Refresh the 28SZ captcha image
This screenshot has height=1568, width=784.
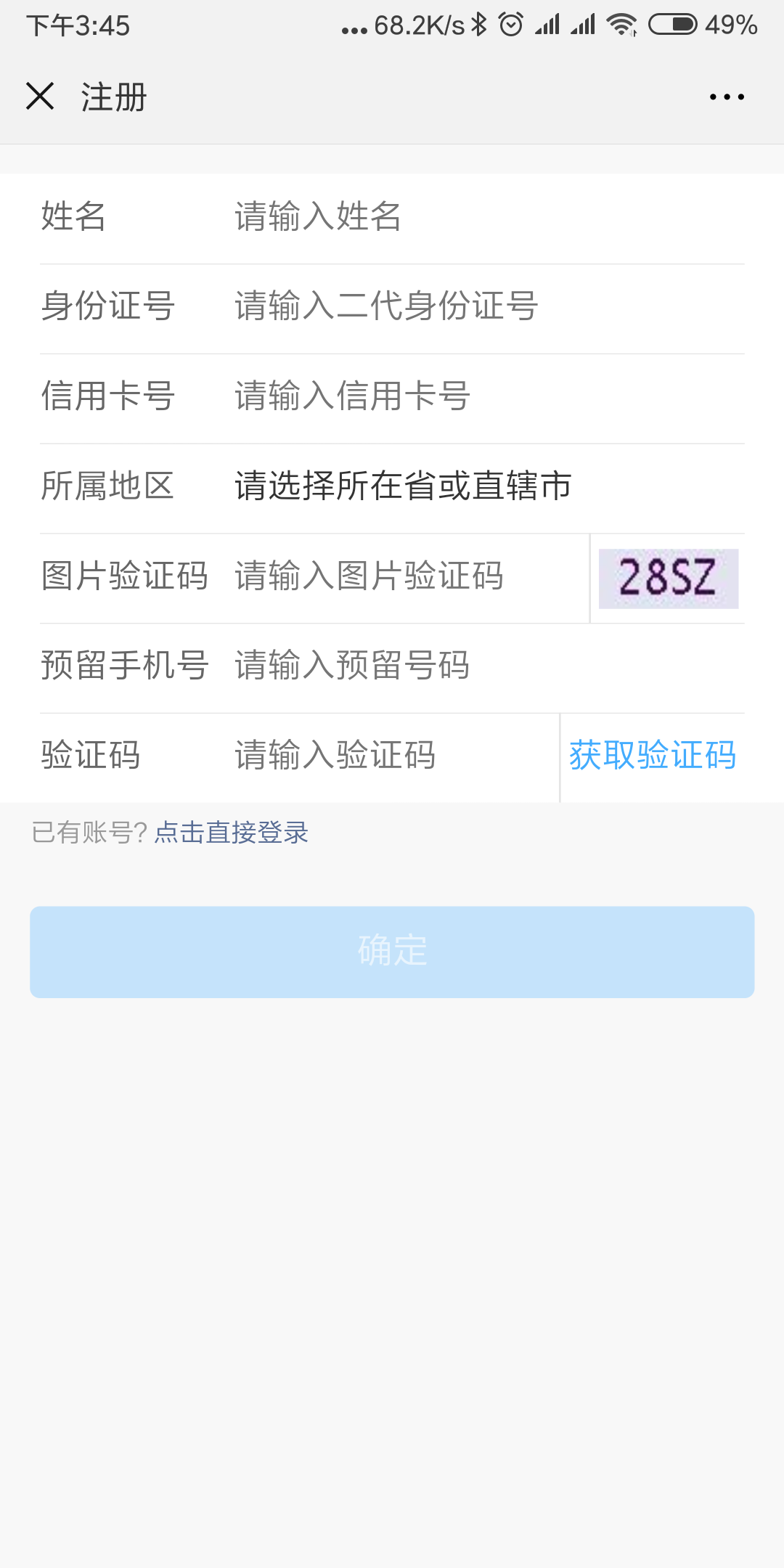pos(668,579)
